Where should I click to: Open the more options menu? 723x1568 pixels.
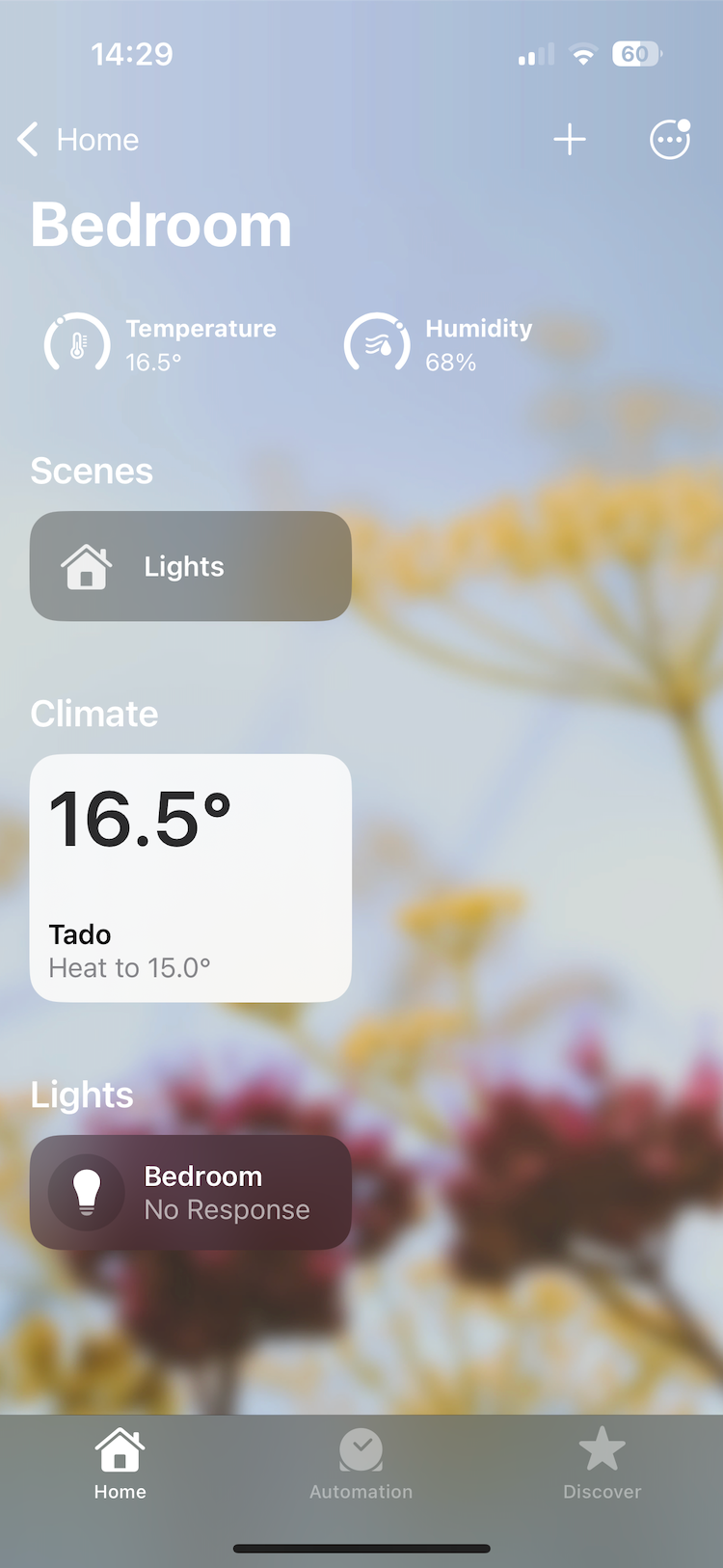coord(669,140)
